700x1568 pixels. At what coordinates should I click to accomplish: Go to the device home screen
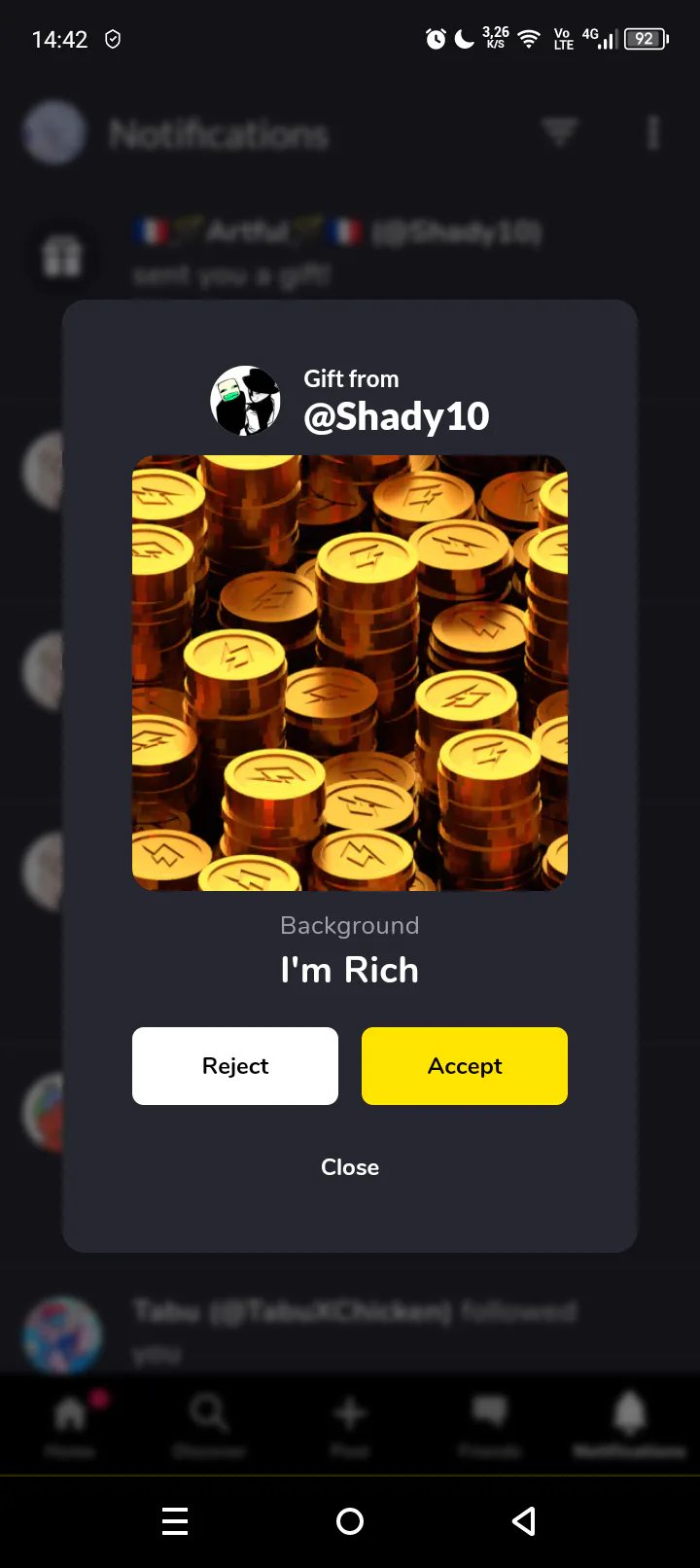point(350,1521)
